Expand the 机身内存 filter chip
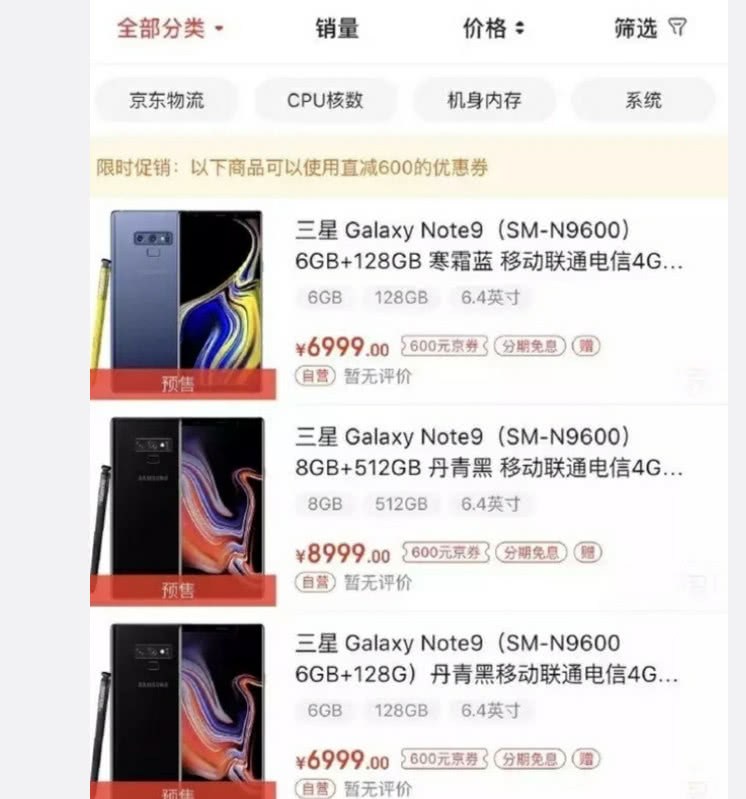 (484, 100)
